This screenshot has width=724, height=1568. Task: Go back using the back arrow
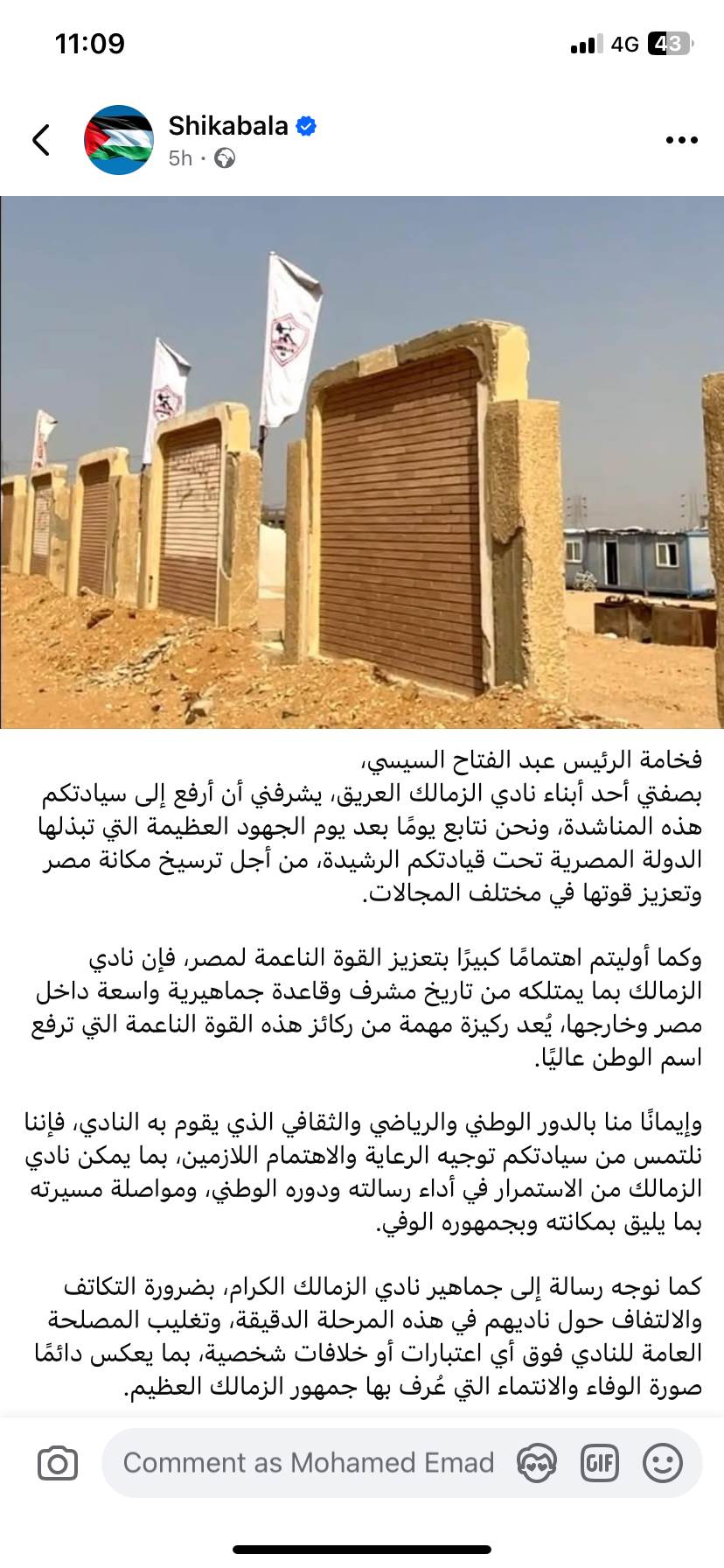41,140
